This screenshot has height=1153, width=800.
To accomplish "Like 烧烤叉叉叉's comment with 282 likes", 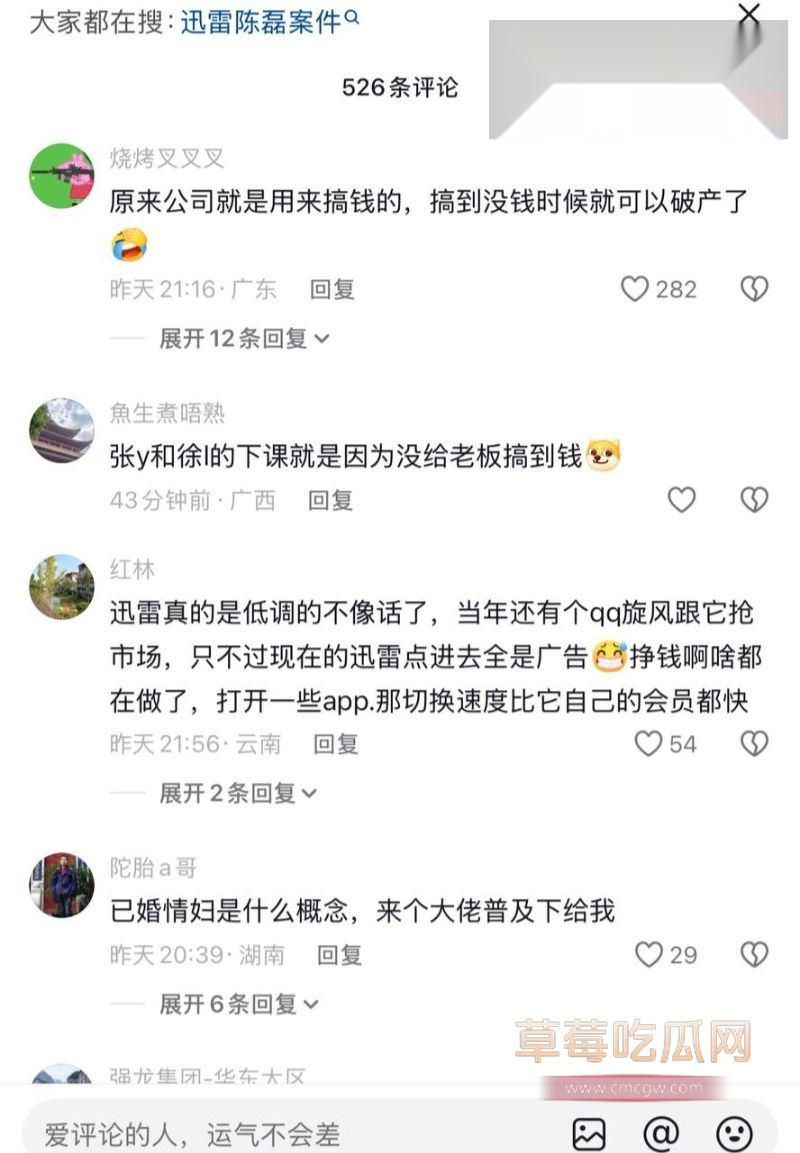I will click(x=633, y=288).
